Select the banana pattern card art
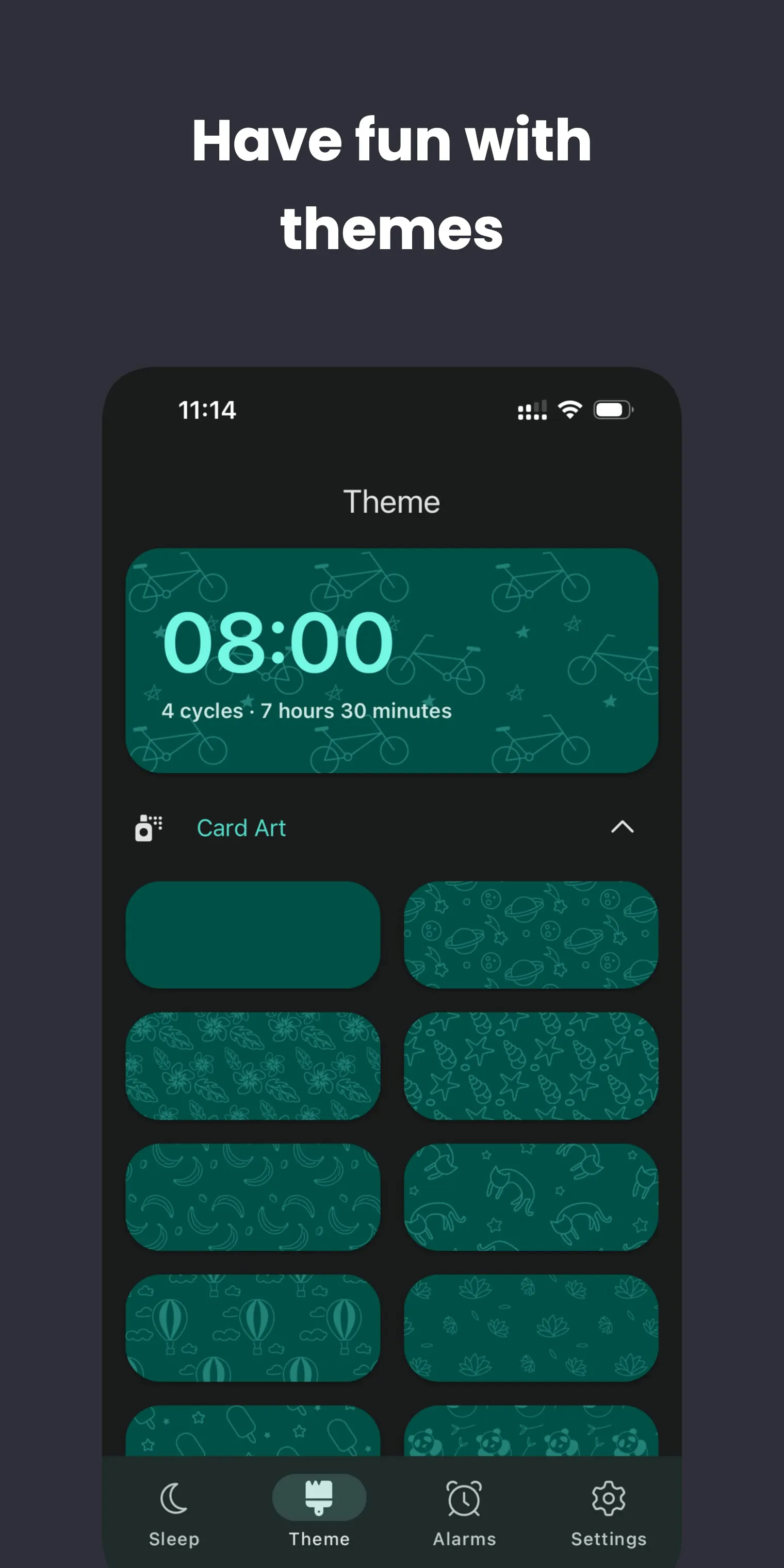Screen dimensions: 784x1568 (252, 1197)
